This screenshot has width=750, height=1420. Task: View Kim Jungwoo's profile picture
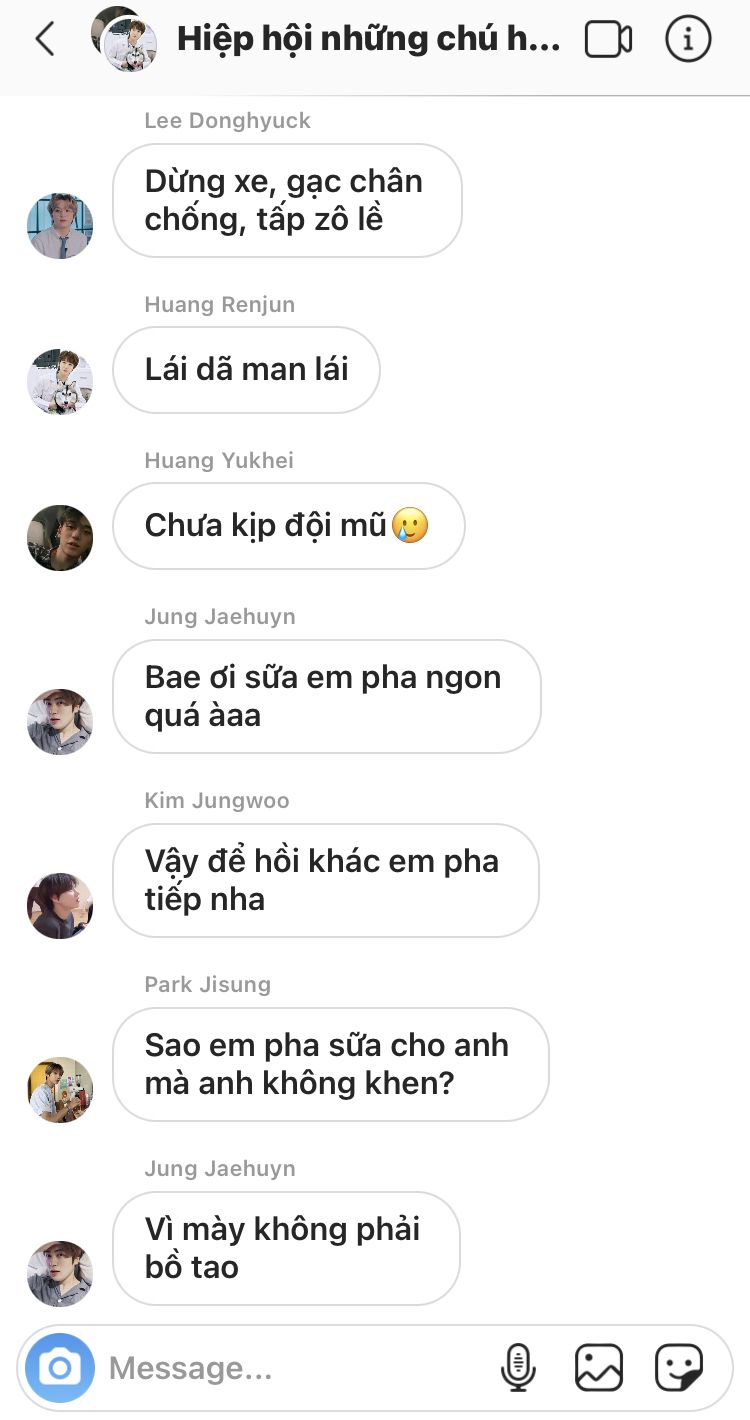click(x=60, y=906)
